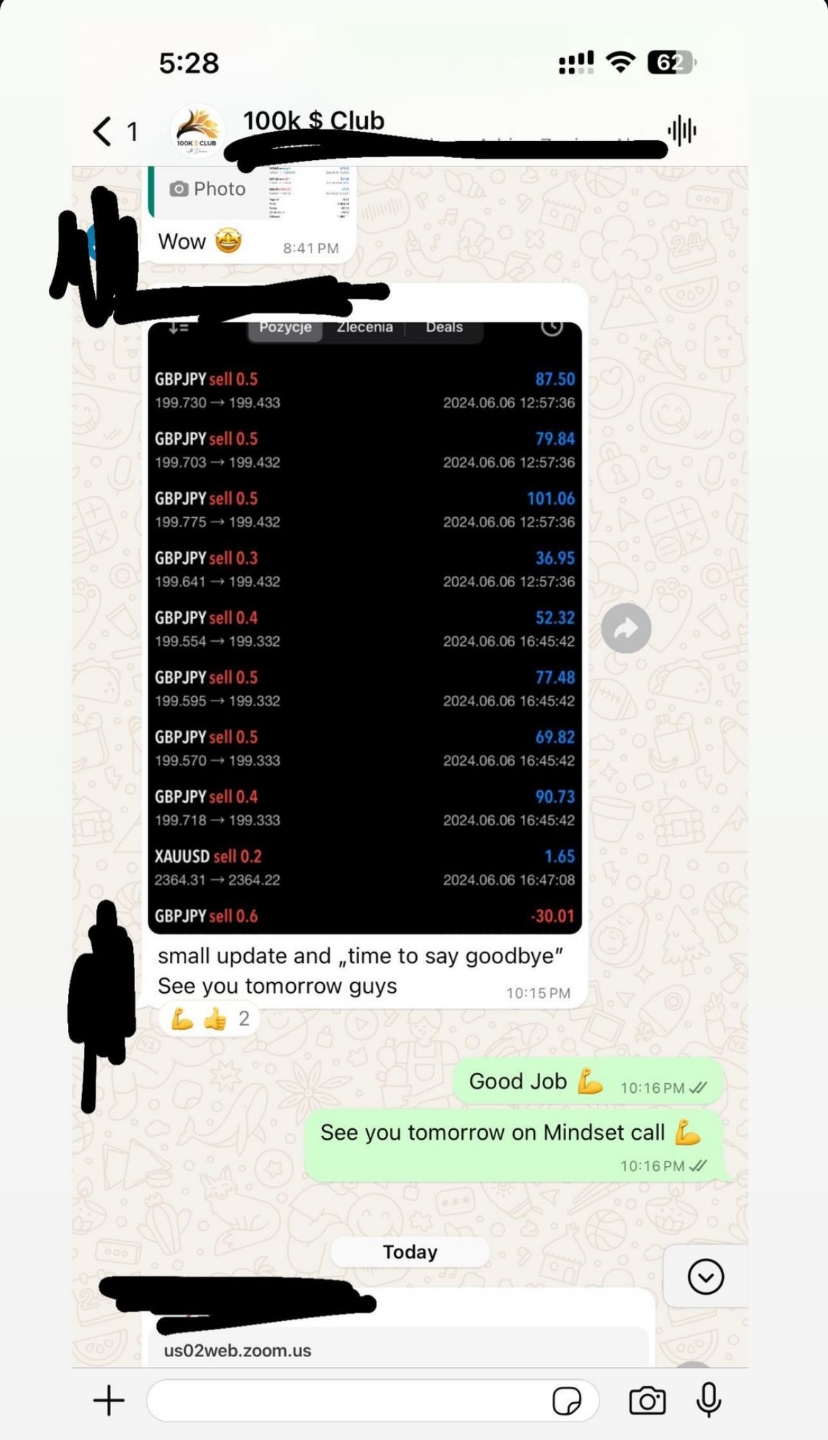Focus the message text field
Screen dimensions: 828x1440
[345, 1401]
